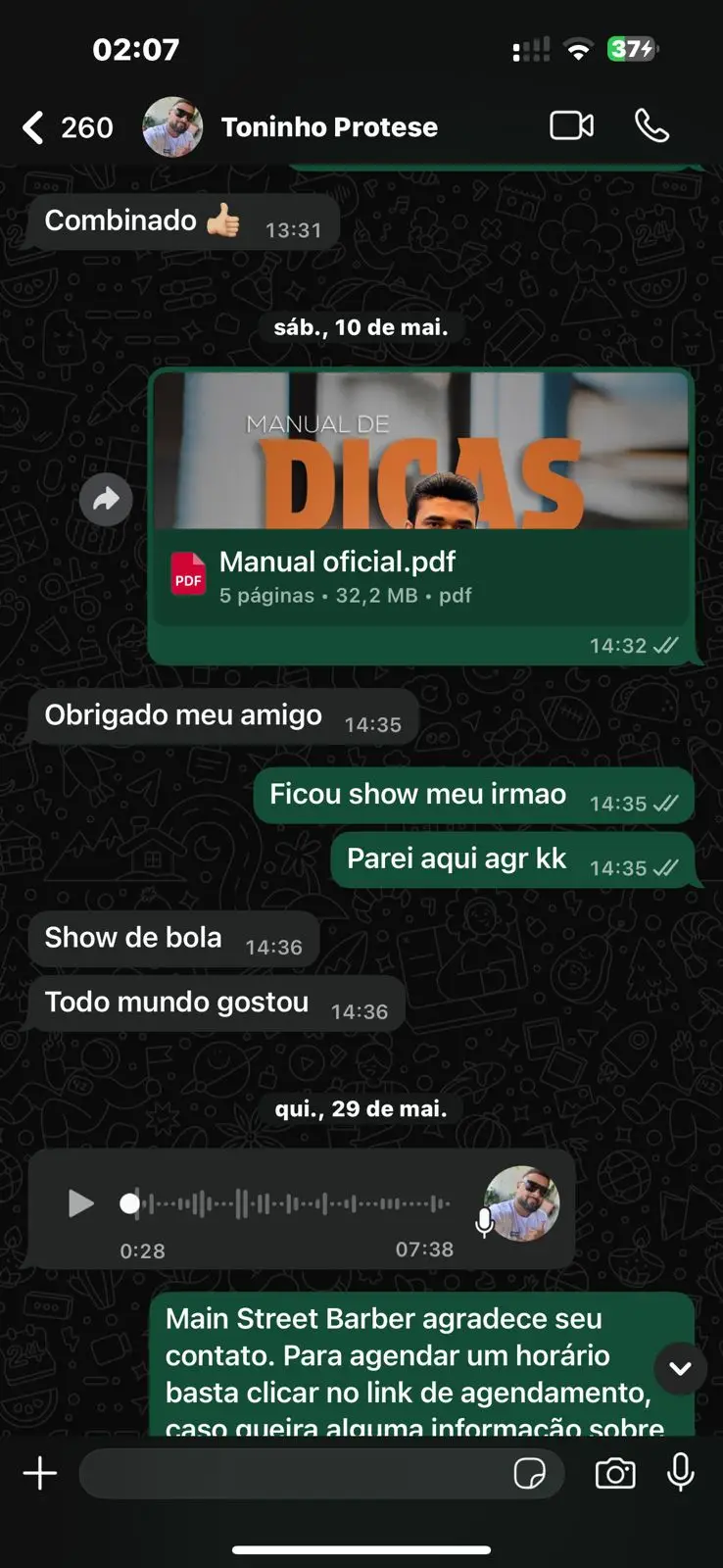Focus the message text field
This screenshot has width=723, height=1568.
[294, 1473]
